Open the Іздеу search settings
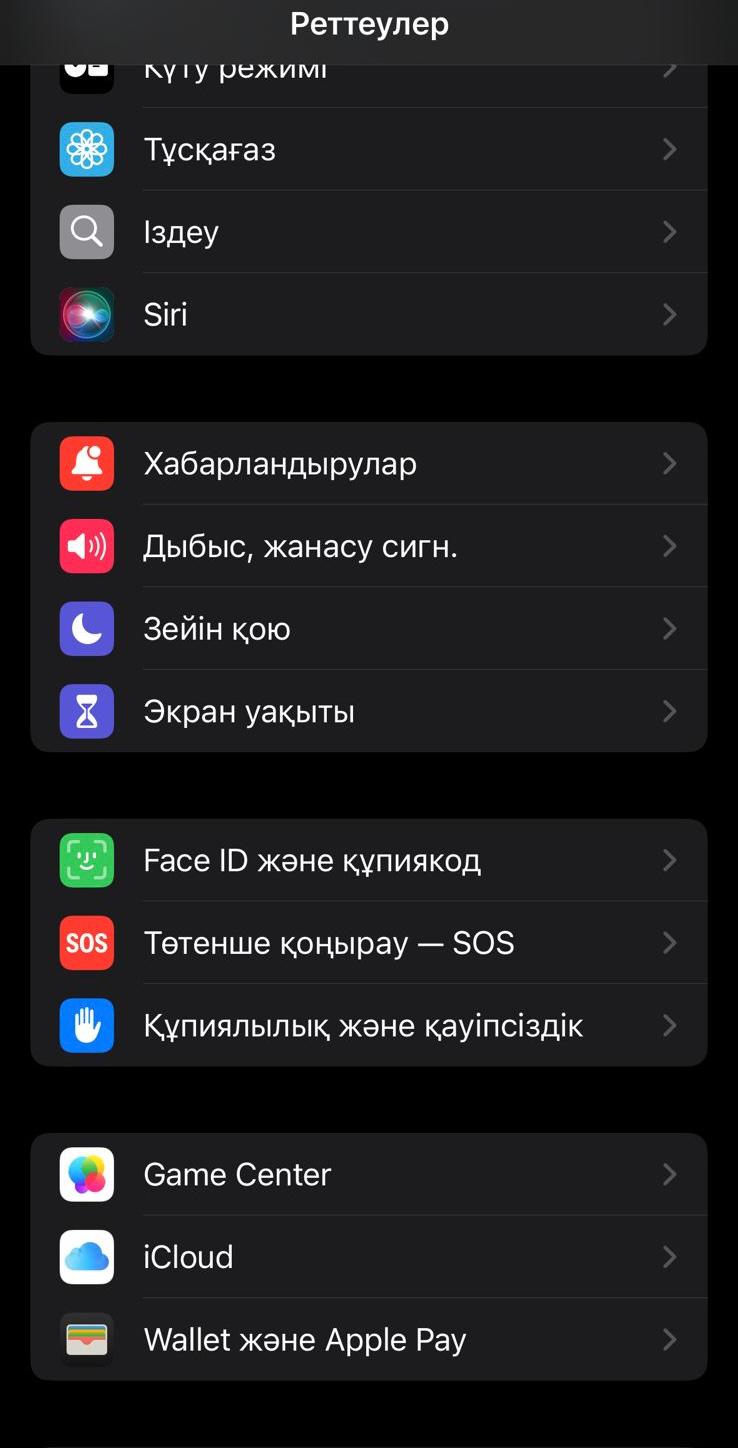Image resolution: width=738 pixels, height=1448 pixels. pos(369,232)
